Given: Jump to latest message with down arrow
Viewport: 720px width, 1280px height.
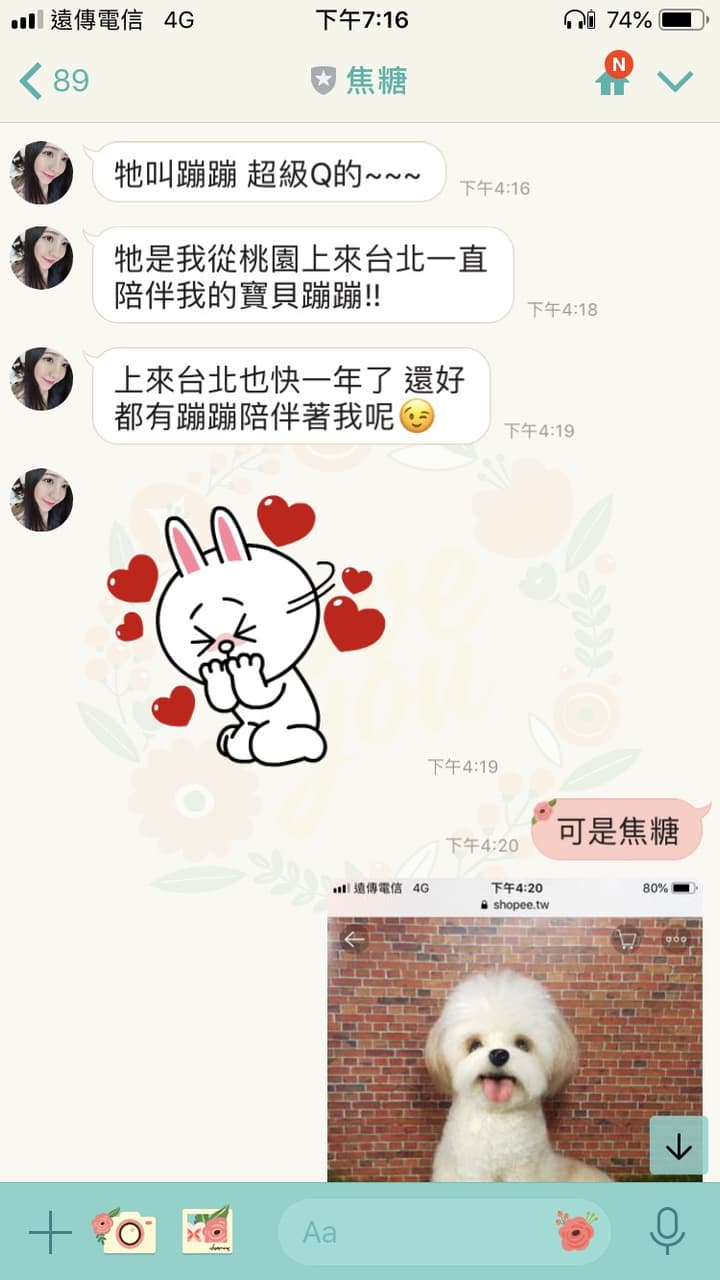Looking at the screenshot, I should point(679,1146).
